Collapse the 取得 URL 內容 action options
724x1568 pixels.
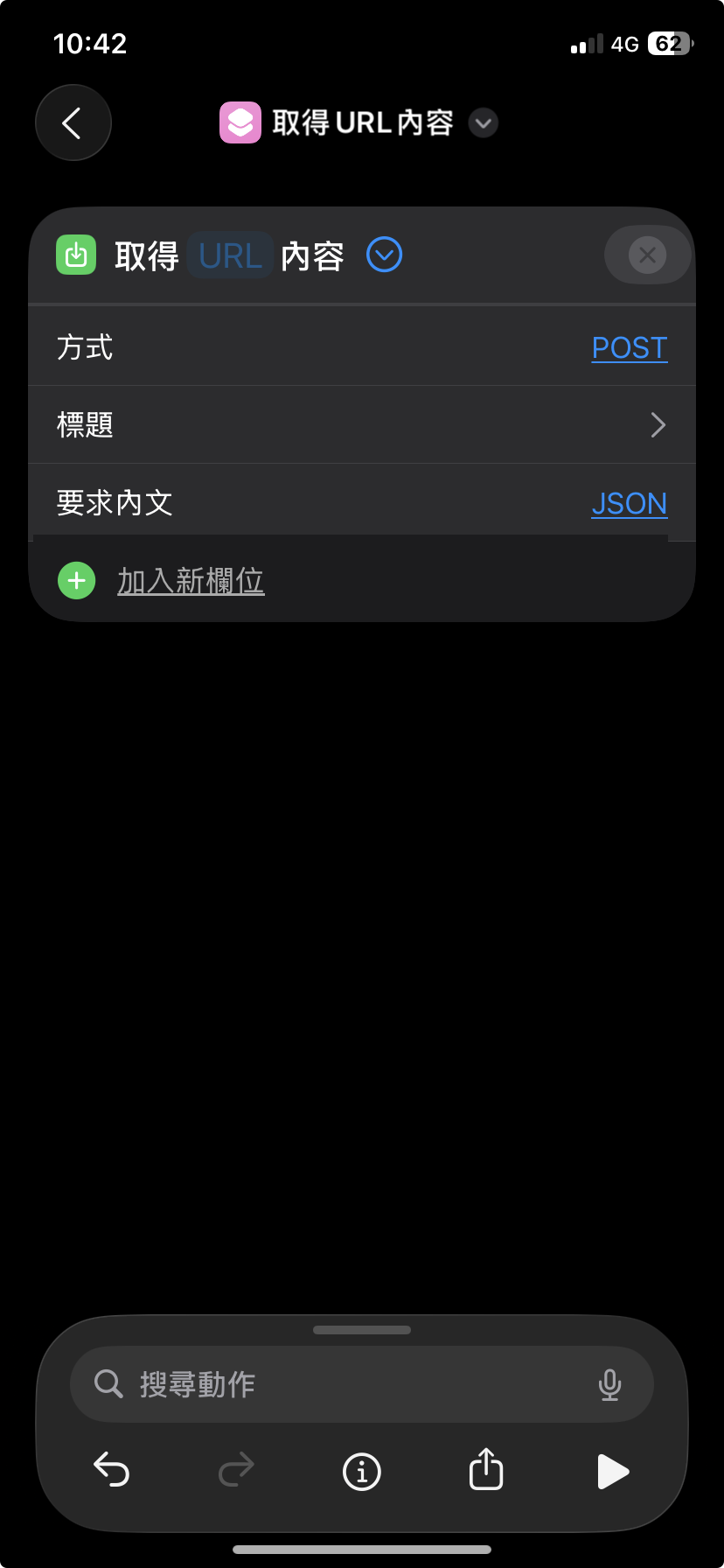385,255
